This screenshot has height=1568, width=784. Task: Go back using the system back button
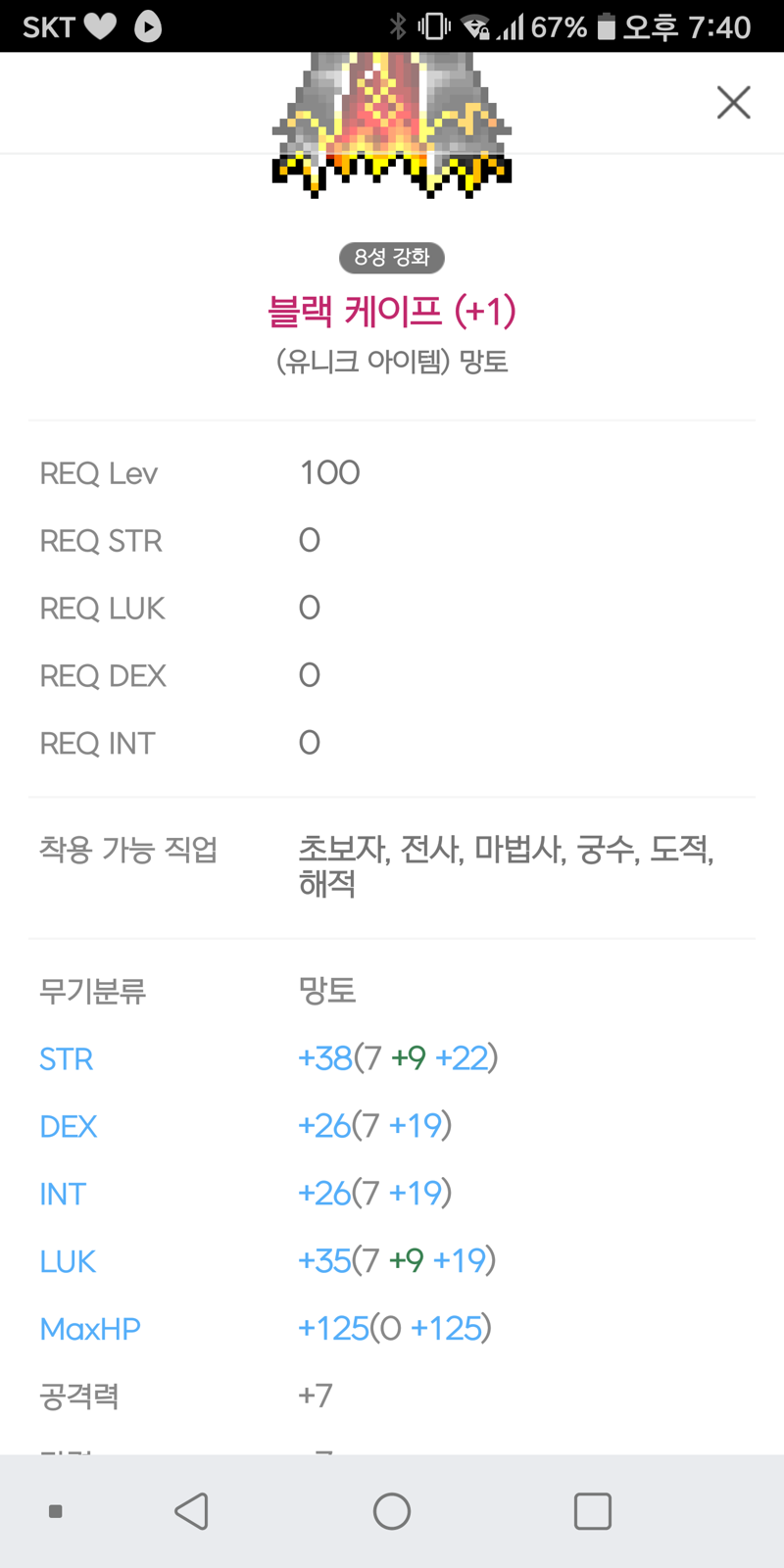(192, 1511)
